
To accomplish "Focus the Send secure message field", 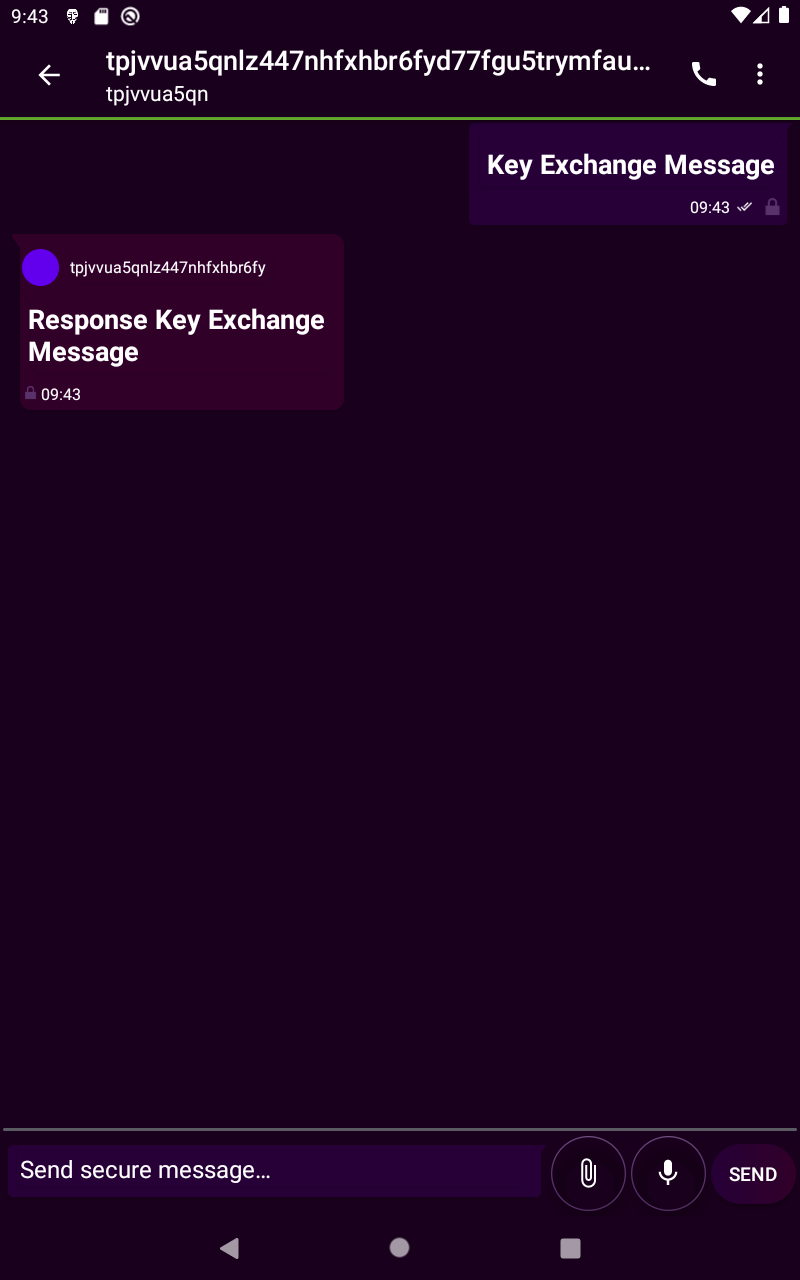I will tap(275, 1170).
